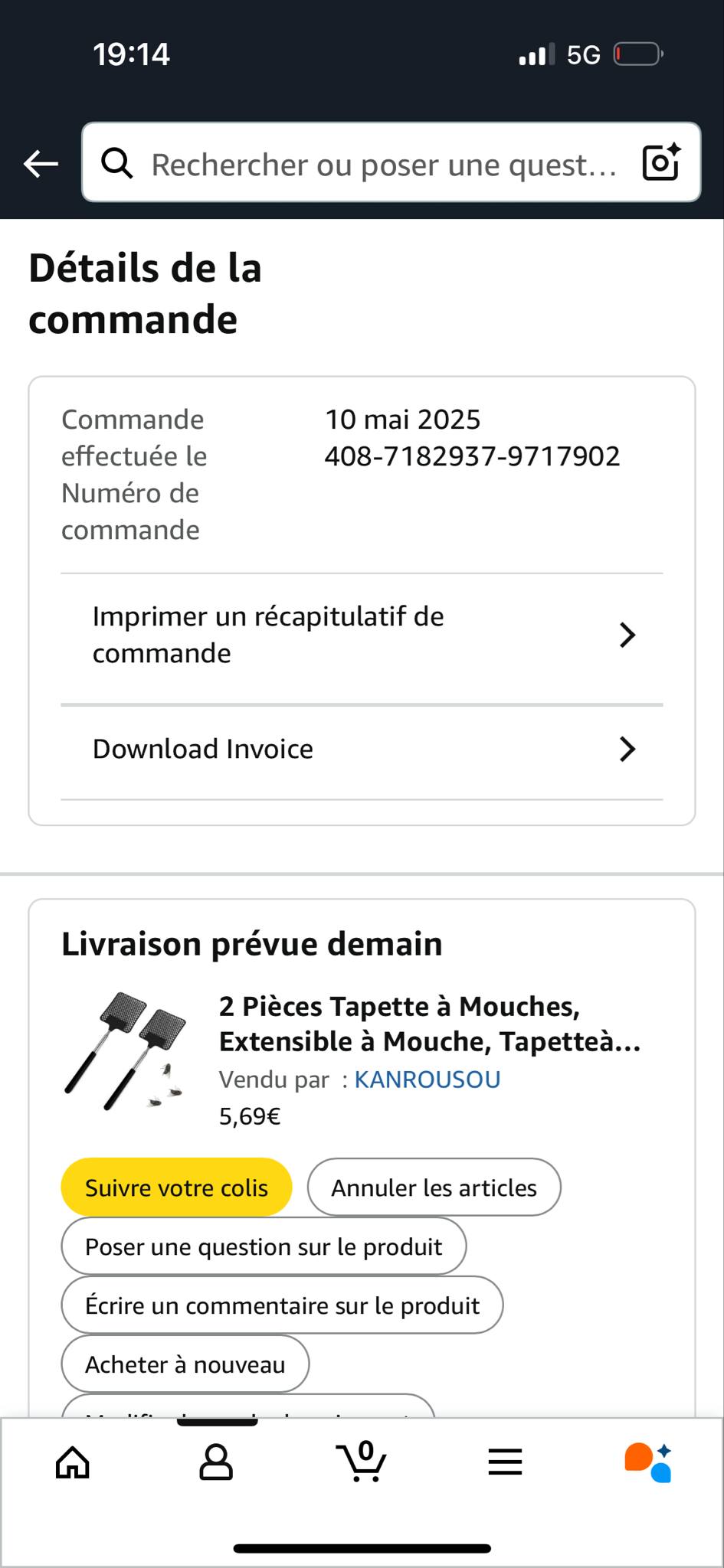Open 'Imprimer un récapitulatif de commande'

click(362, 635)
